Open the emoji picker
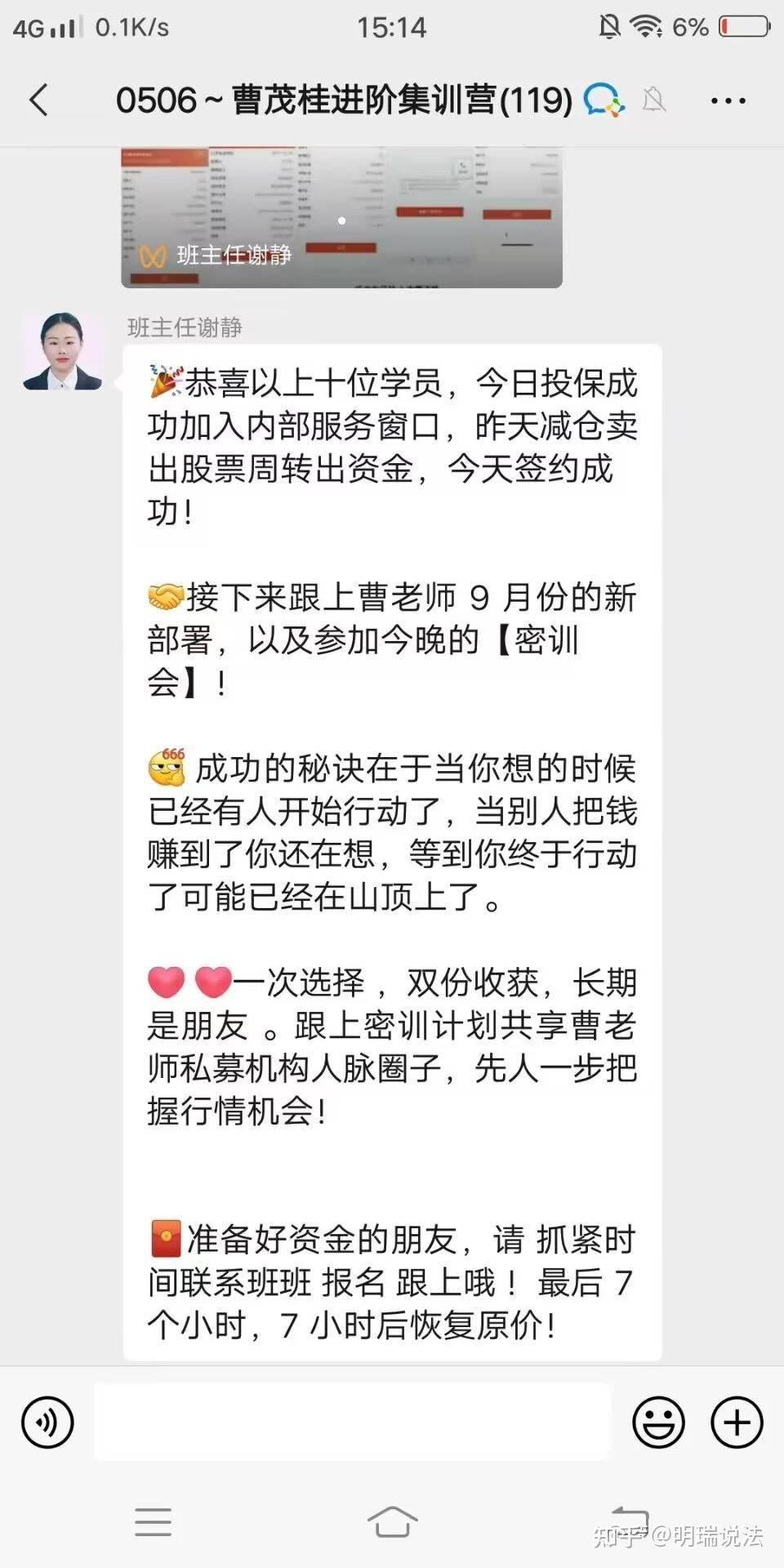 (658, 1422)
